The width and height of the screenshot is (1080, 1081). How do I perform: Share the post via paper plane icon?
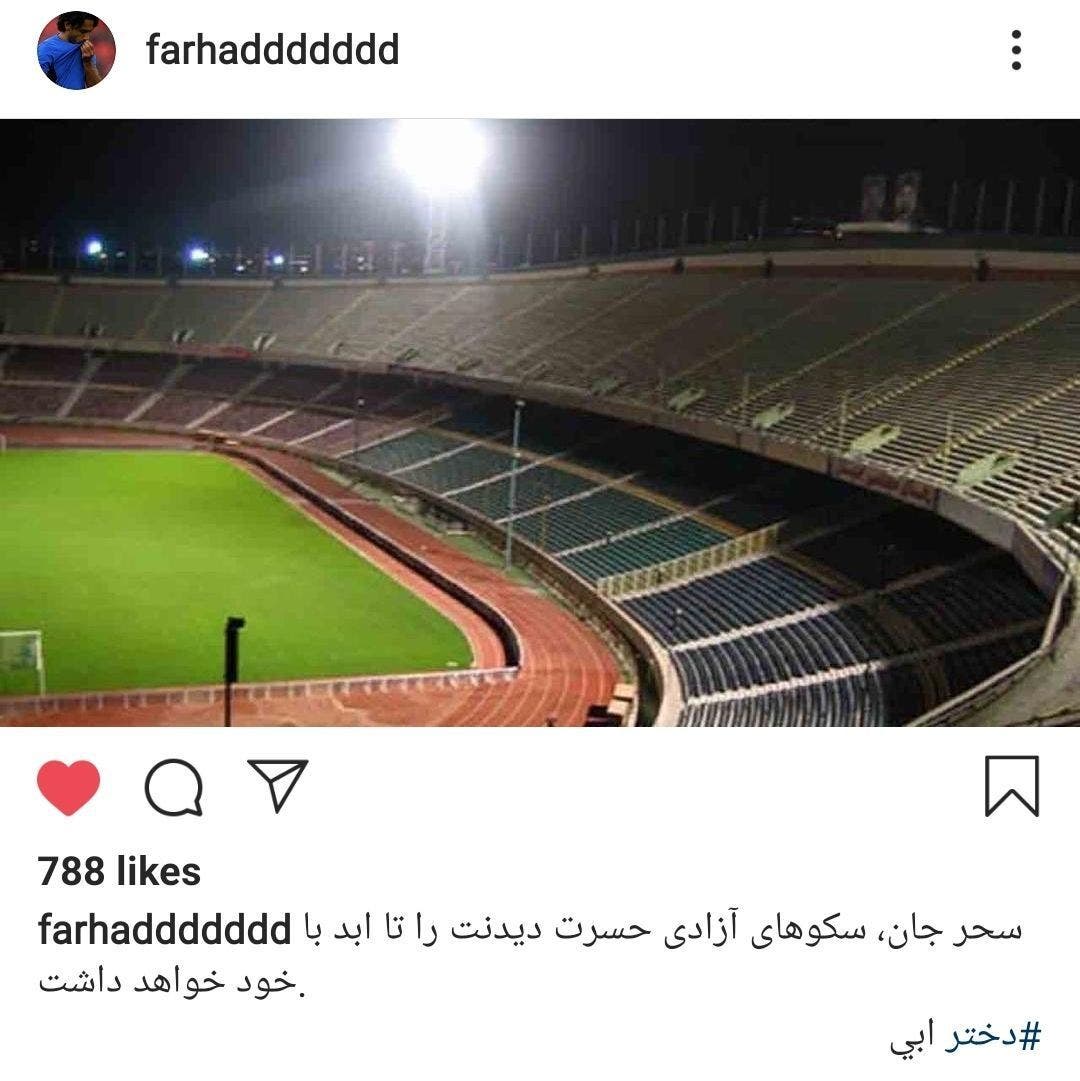[277, 785]
